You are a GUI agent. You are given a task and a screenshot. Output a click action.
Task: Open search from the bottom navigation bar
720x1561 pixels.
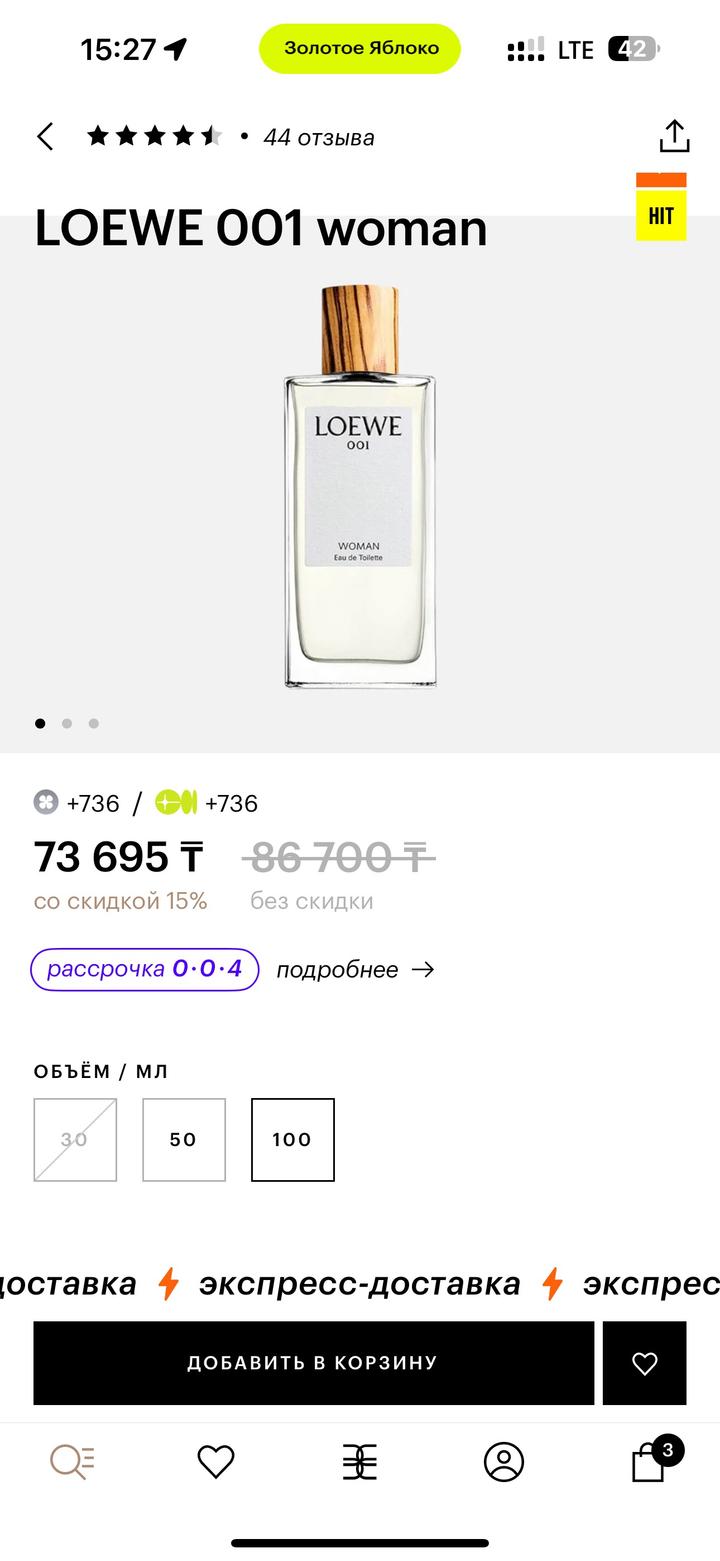click(72, 1461)
